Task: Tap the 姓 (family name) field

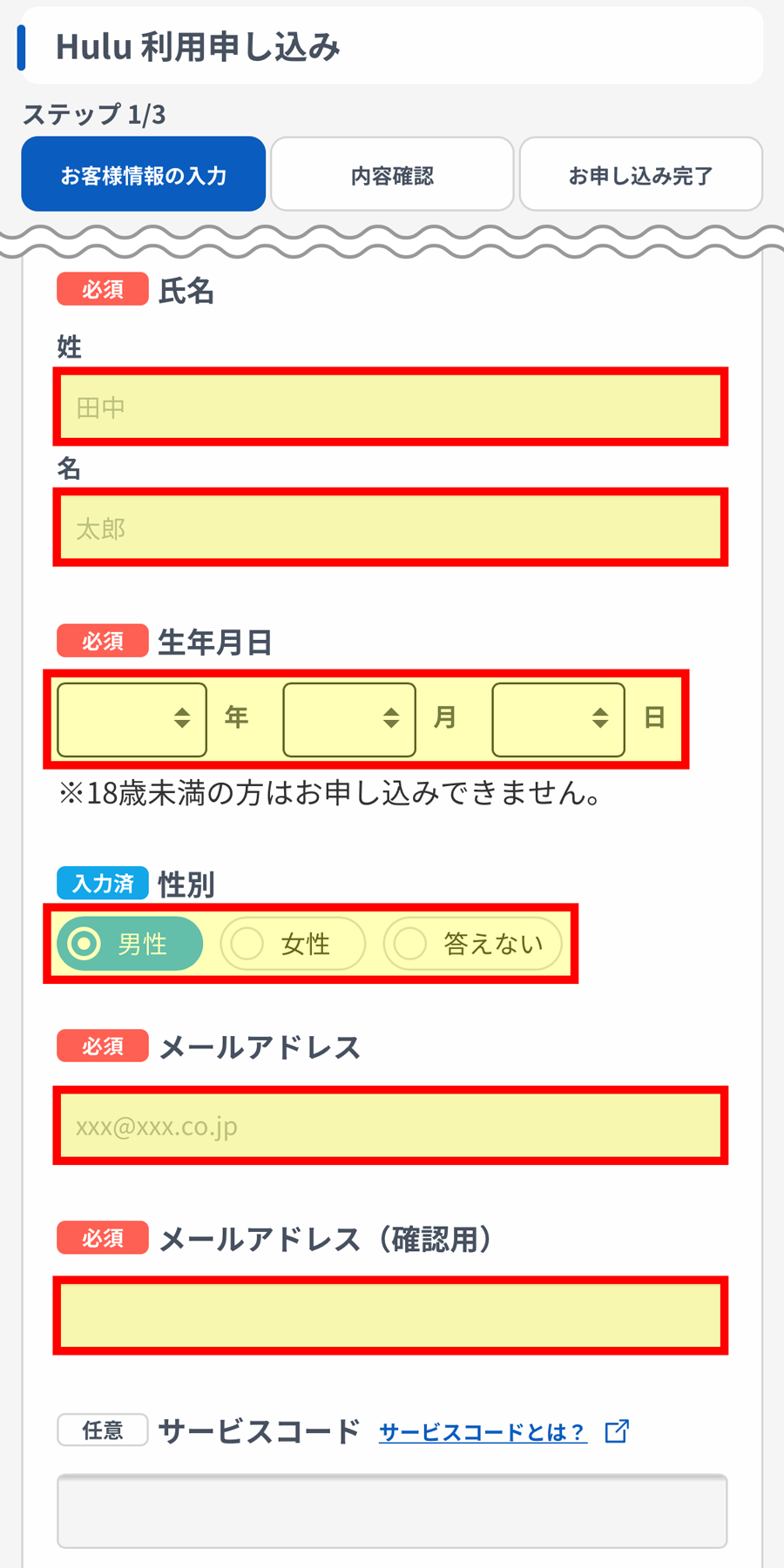Action: 390,407
